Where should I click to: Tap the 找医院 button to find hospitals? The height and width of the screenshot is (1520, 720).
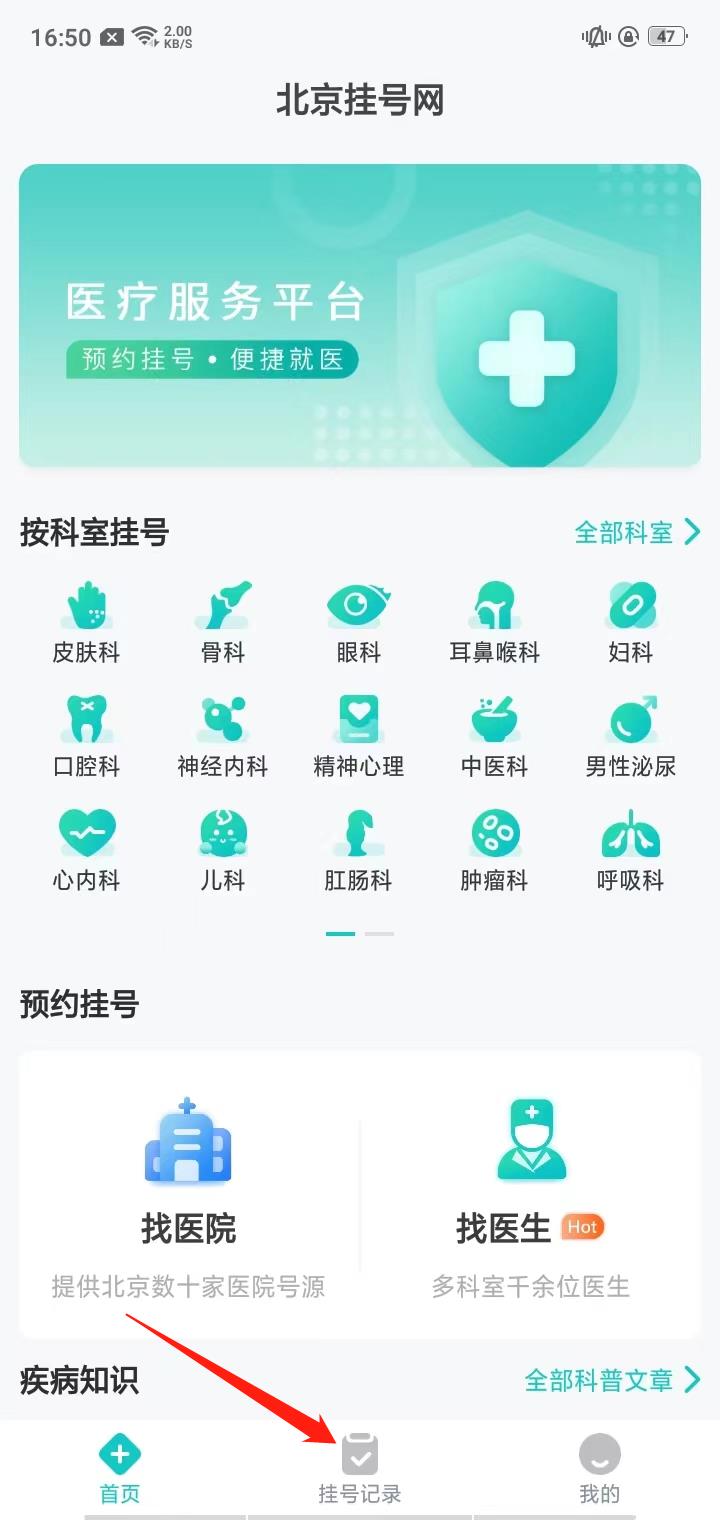coord(186,1180)
